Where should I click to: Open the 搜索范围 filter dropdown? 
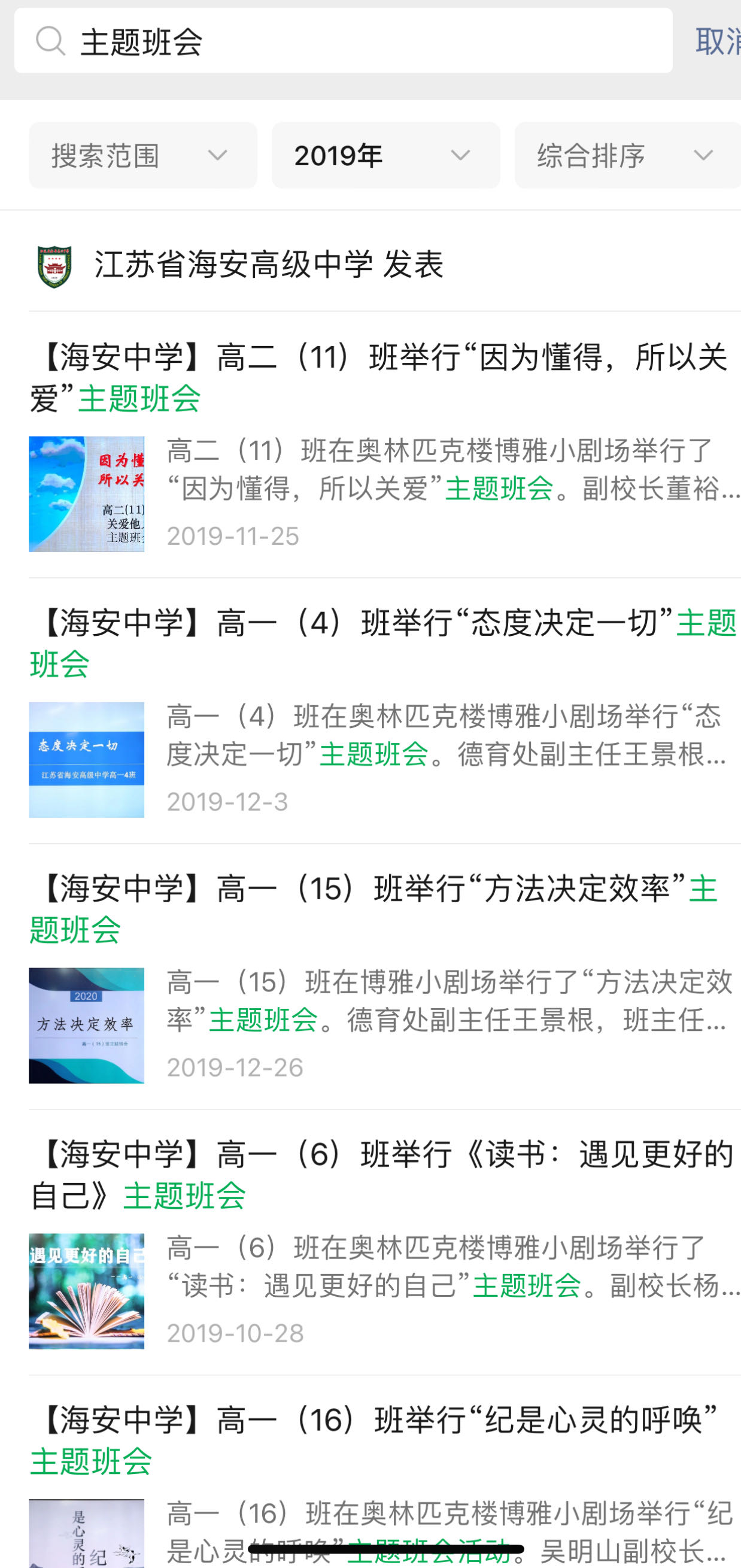142,156
